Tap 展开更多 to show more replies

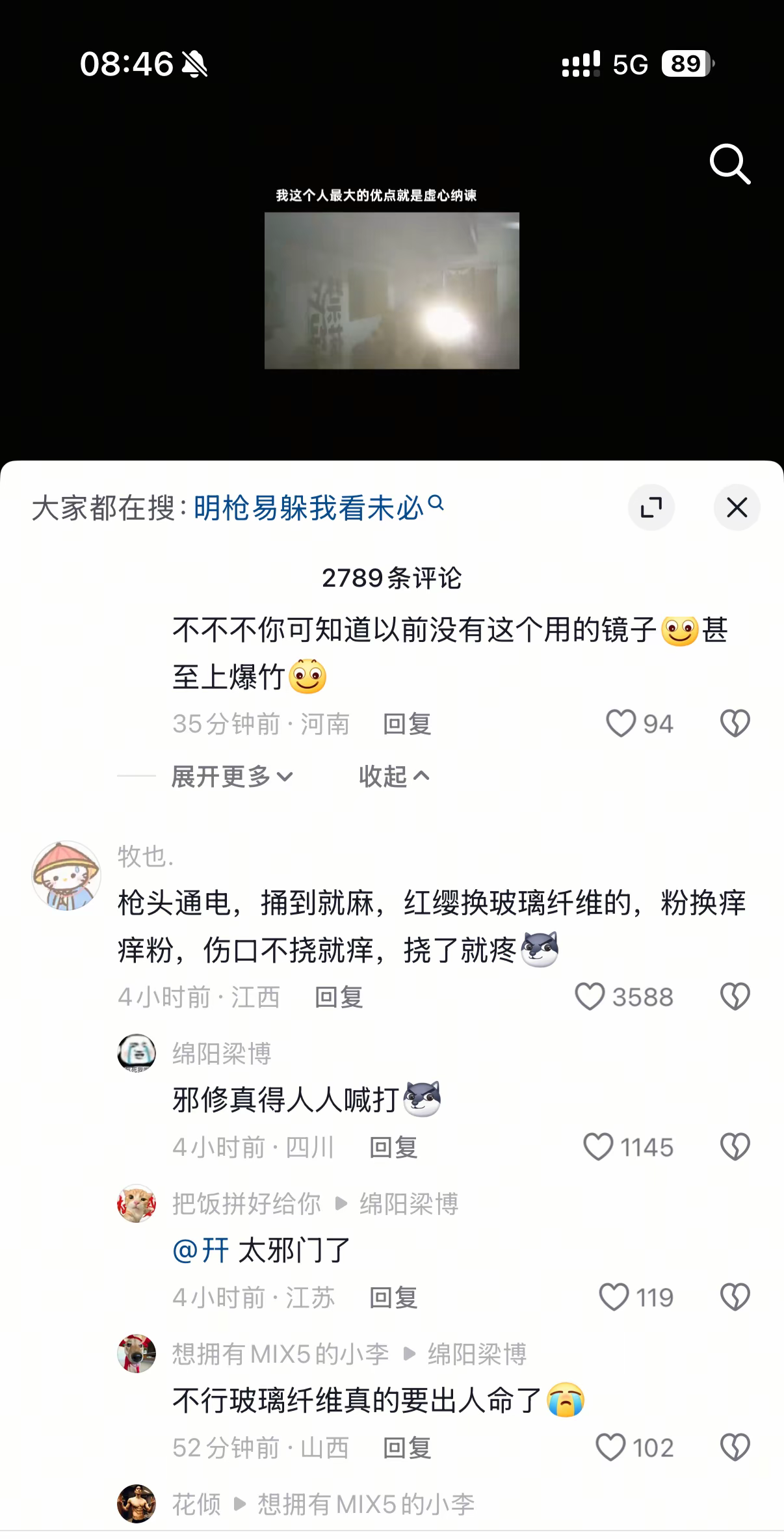[231, 776]
